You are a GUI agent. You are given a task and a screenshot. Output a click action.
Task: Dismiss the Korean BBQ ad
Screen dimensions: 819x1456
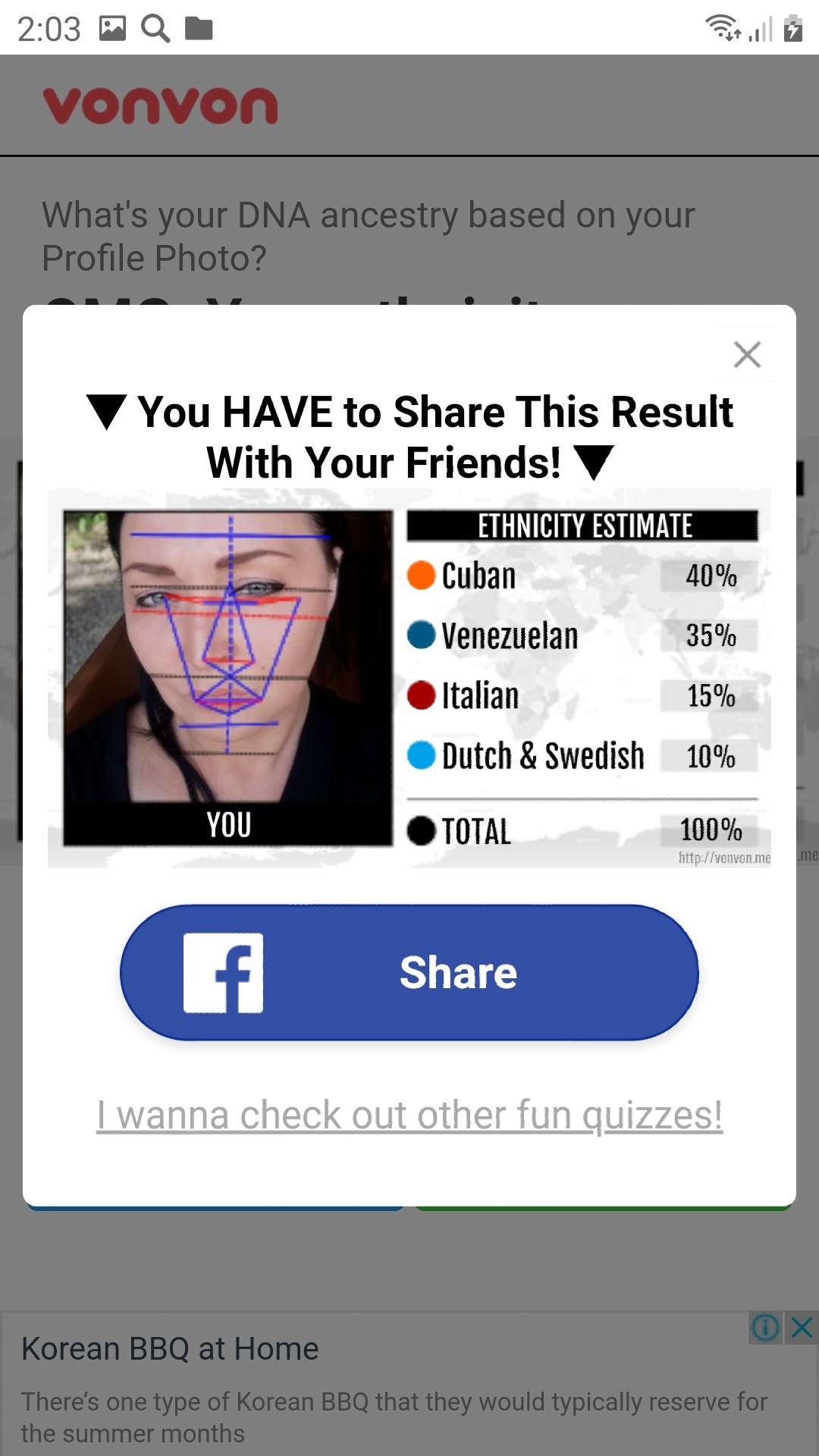(x=802, y=1328)
